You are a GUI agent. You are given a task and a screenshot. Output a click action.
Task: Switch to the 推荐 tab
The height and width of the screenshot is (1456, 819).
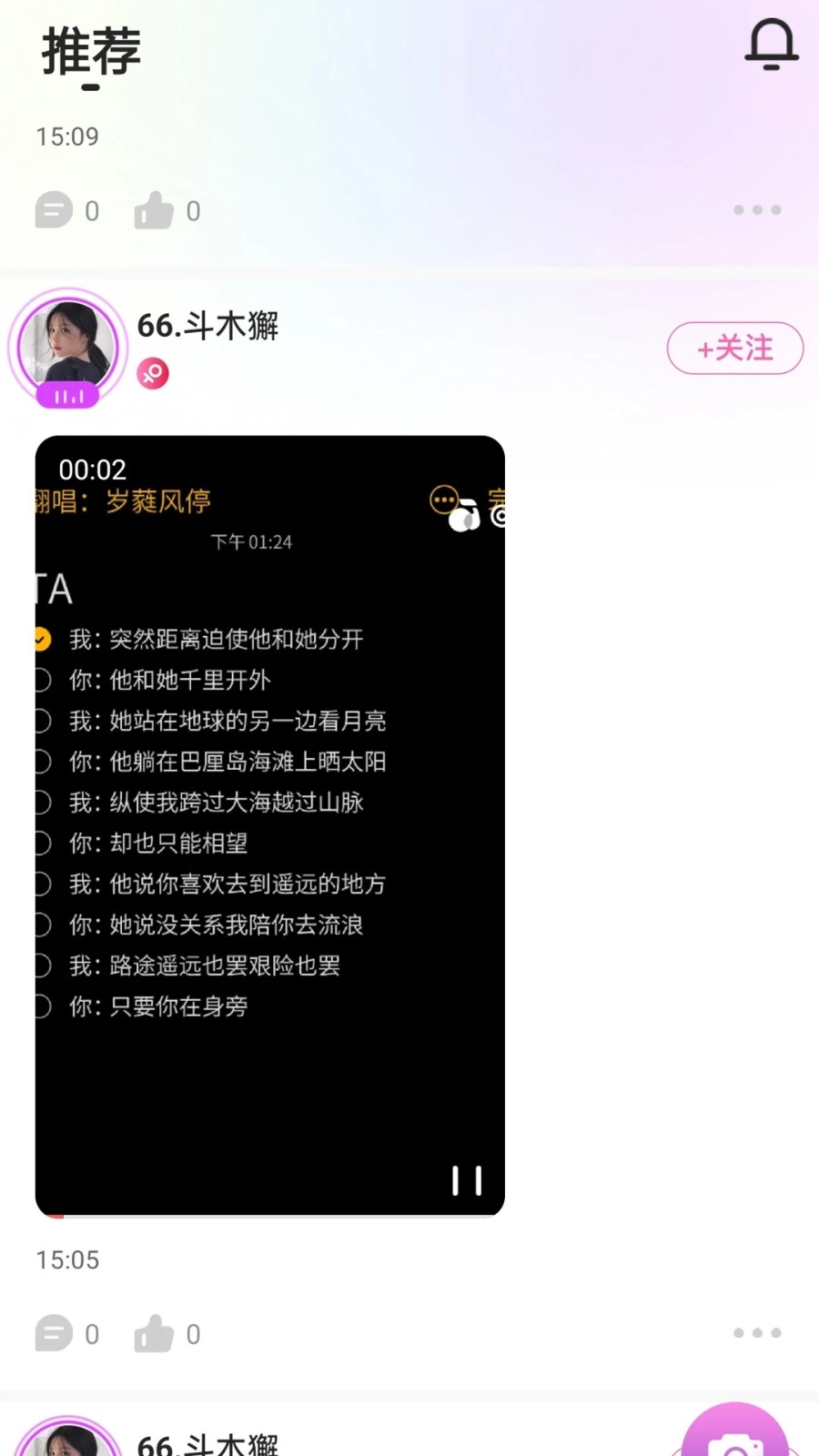tap(91, 52)
